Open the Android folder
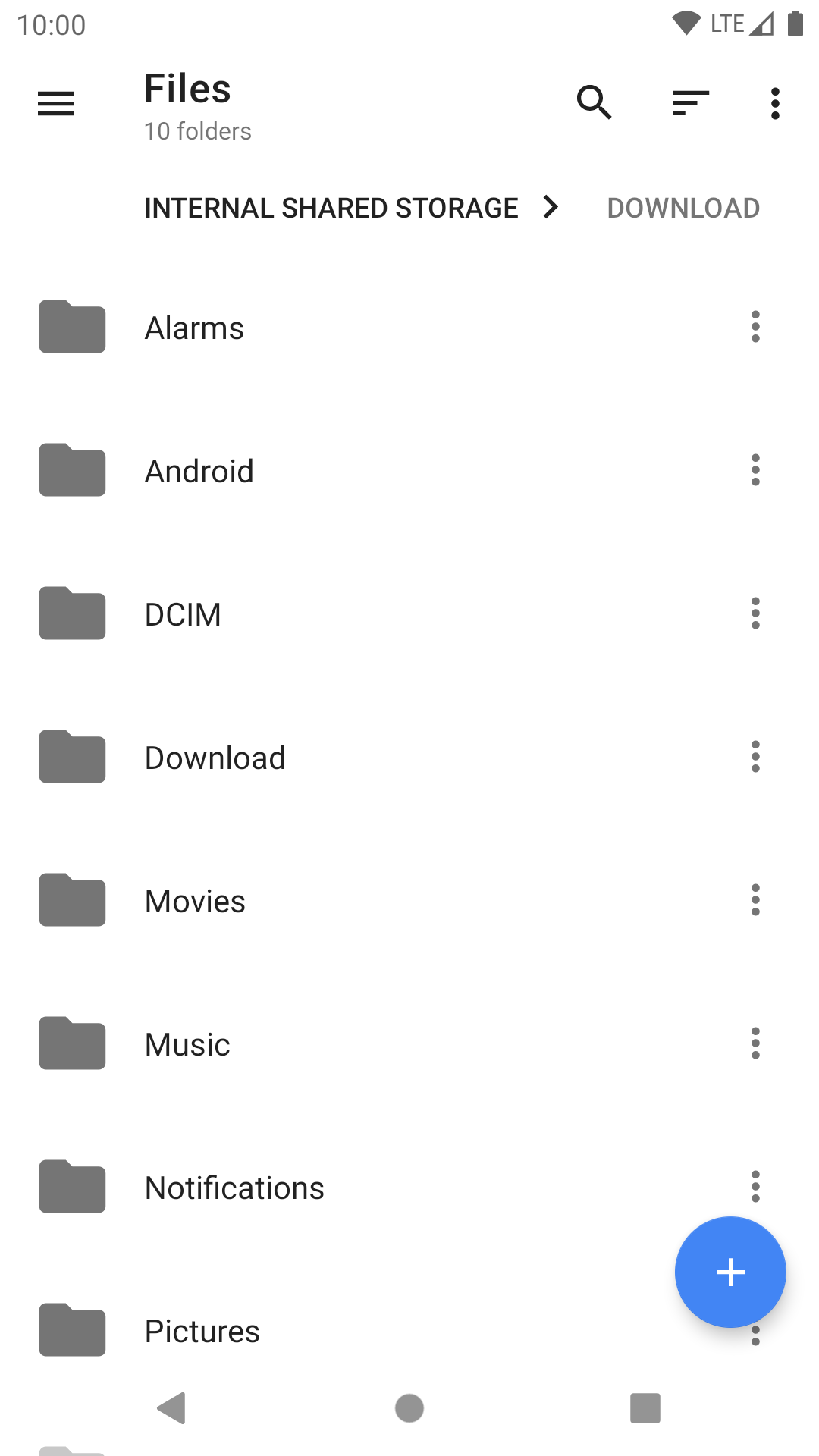The width and height of the screenshot is (819, 1456). 199,471
